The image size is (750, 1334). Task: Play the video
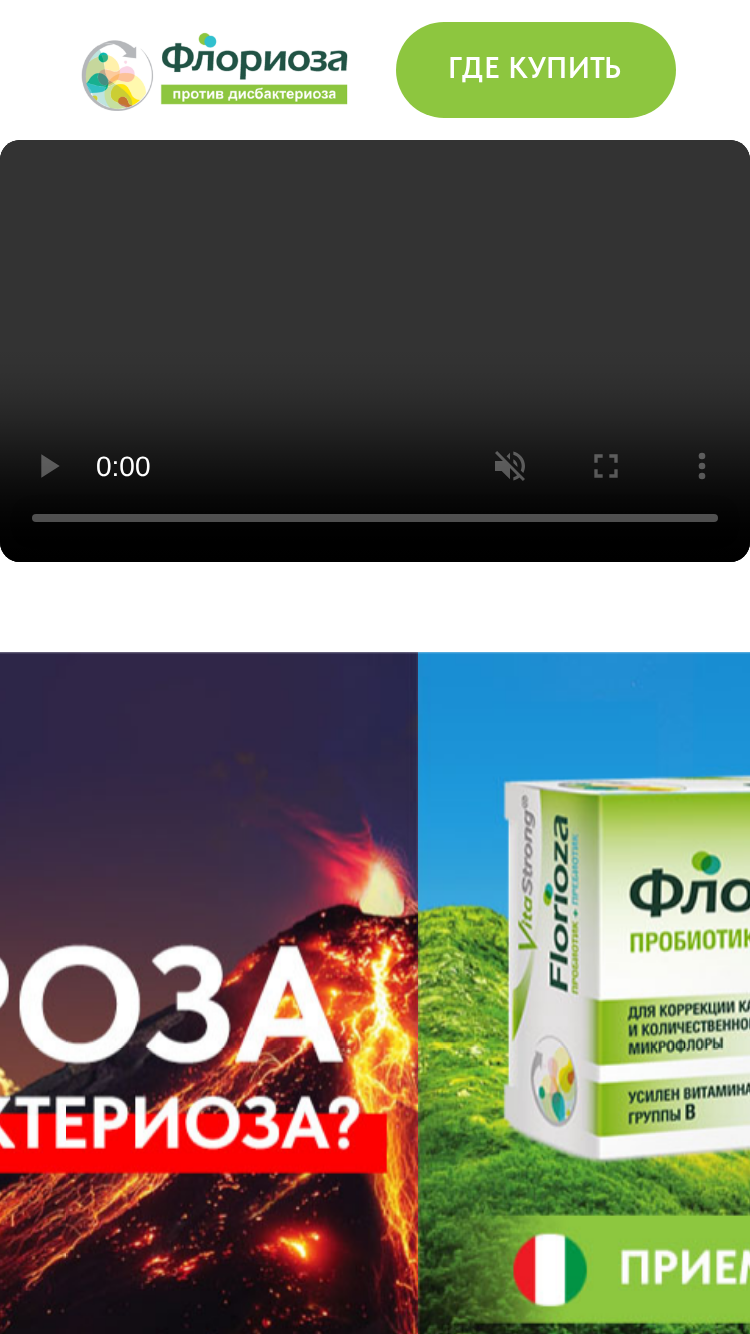click(49, 466)
